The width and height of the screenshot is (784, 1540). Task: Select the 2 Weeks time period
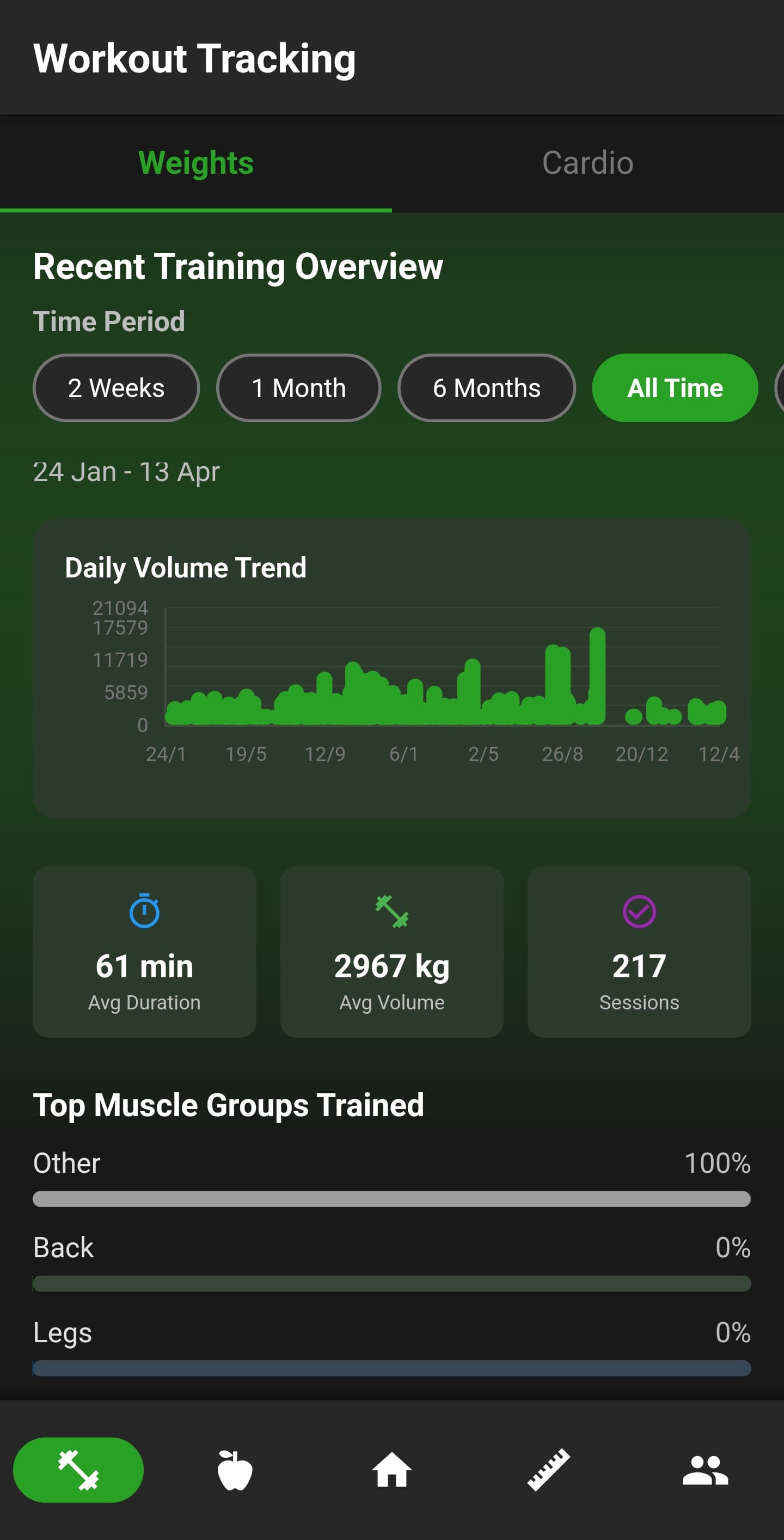(117, 387)
